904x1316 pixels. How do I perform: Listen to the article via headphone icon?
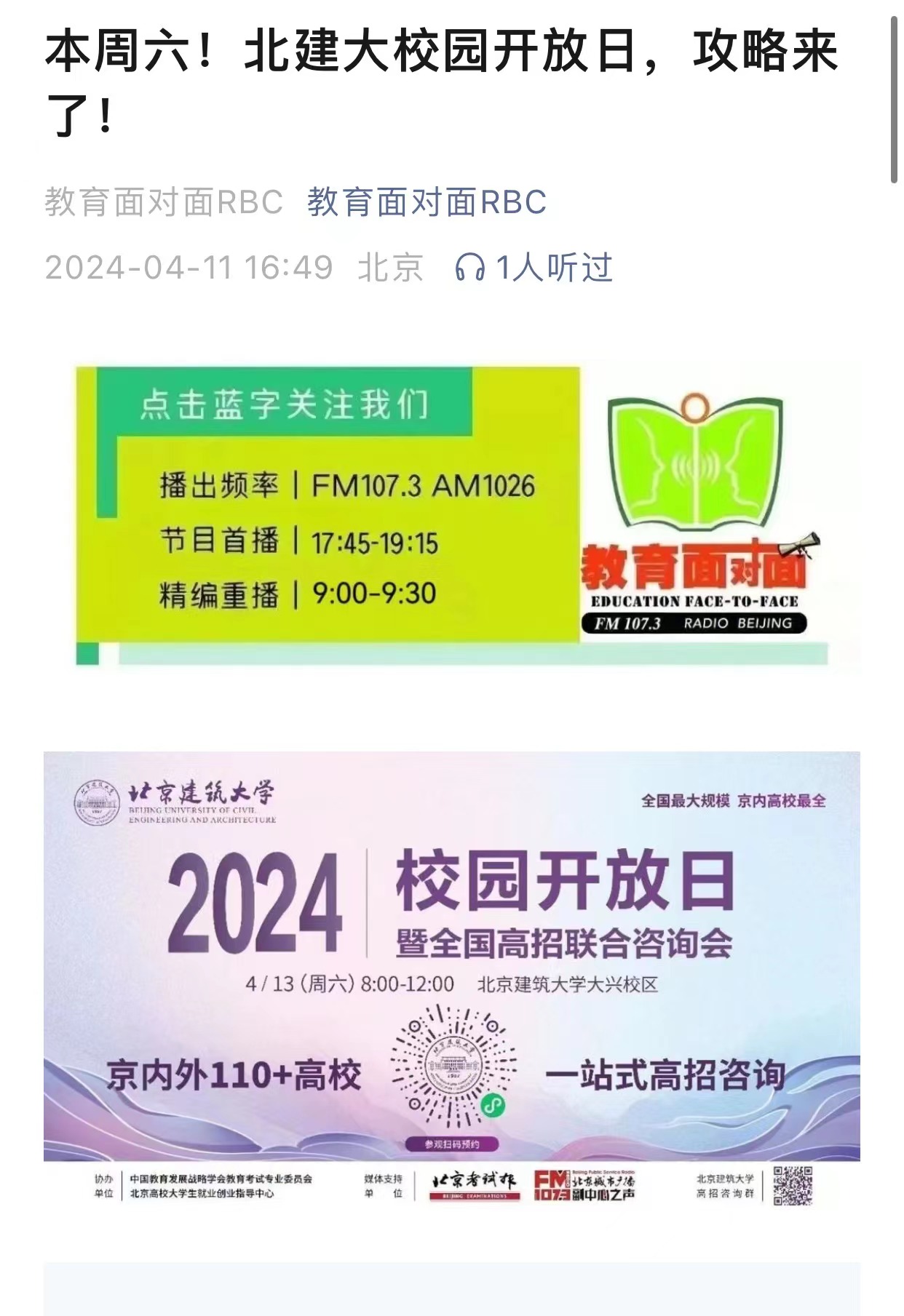coord(469,268)
